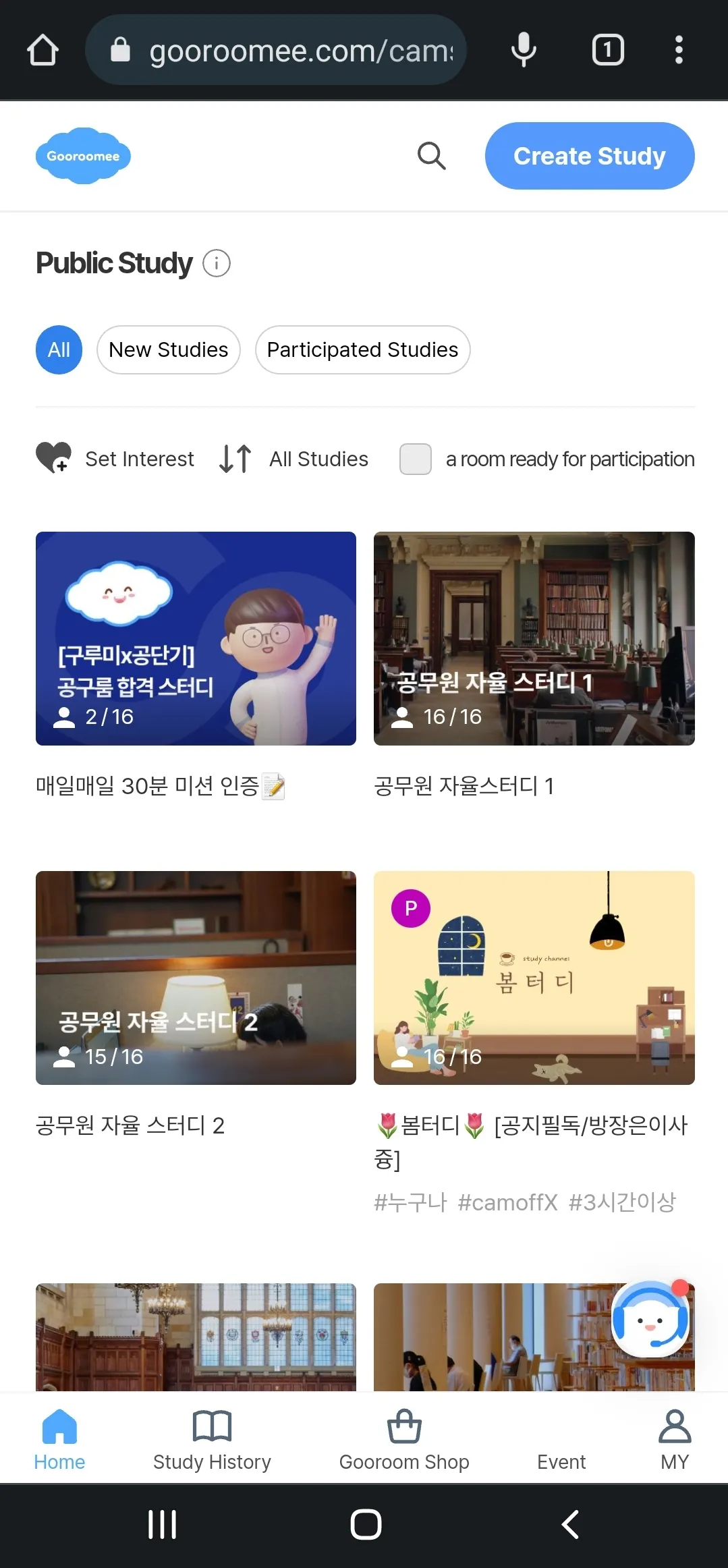728x1568 pixels.
Task: Open the browser overflow menu
Action: pos(679,50)
